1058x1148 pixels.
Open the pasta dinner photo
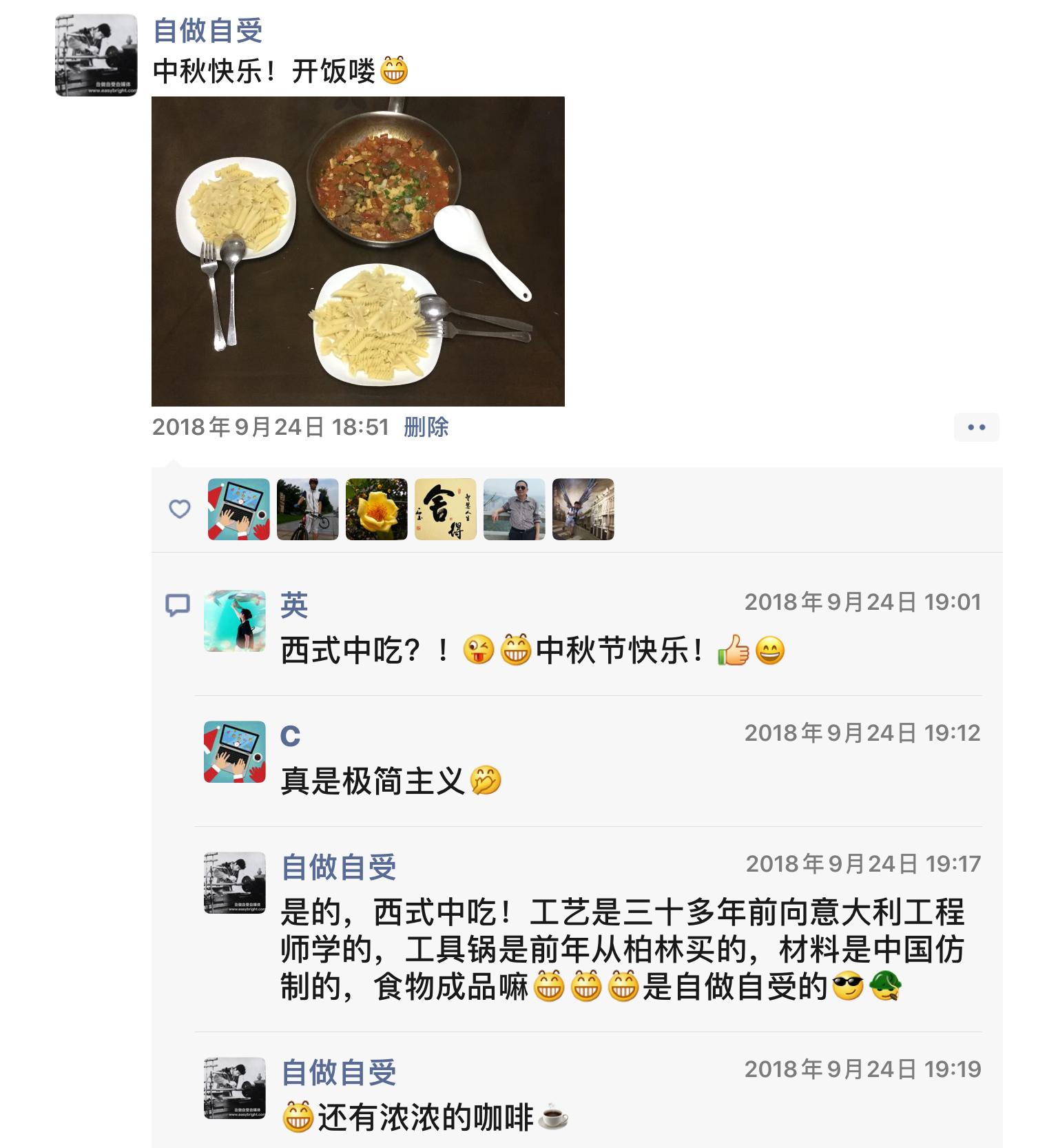[357, 251]
